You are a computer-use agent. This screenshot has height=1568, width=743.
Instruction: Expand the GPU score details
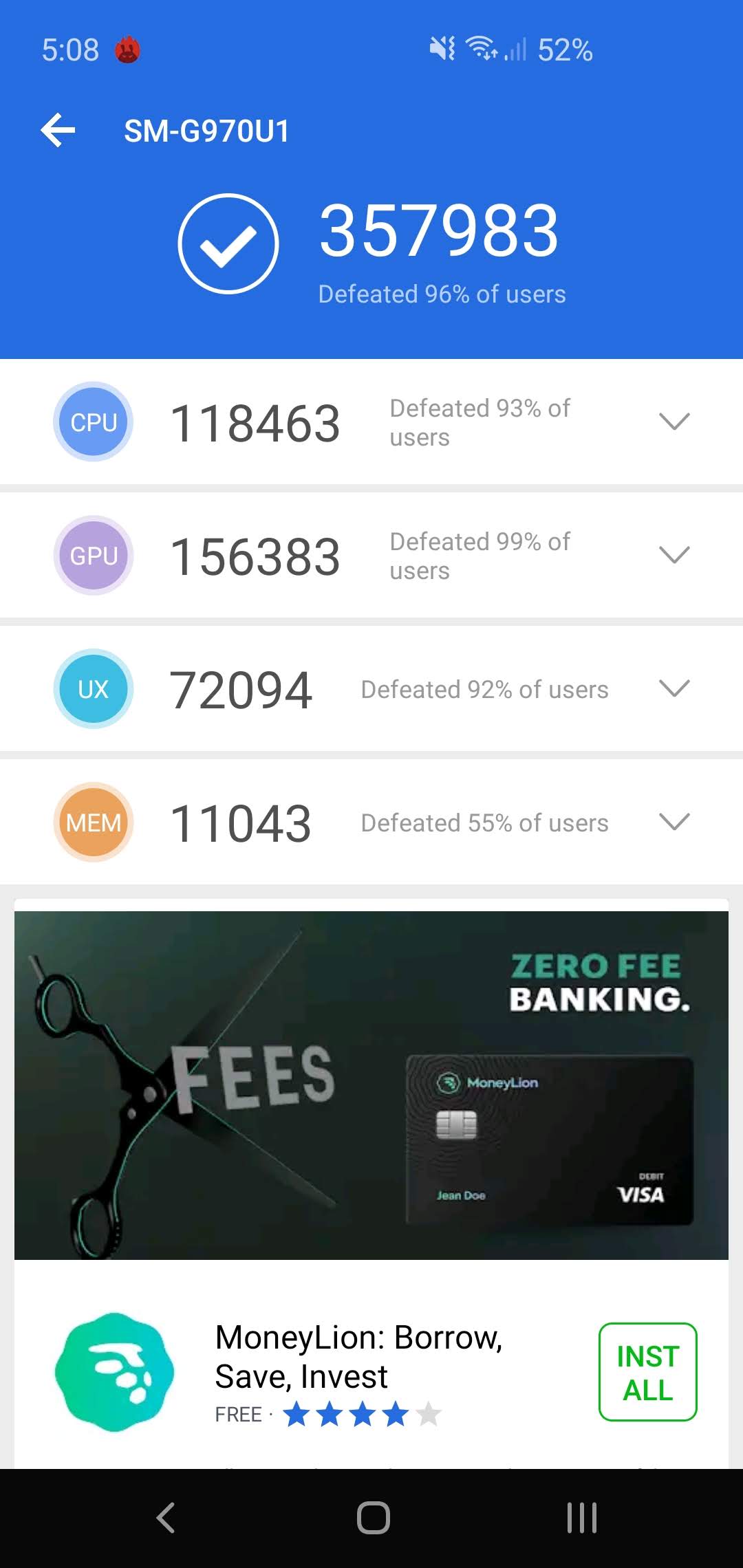pos(674,555)
